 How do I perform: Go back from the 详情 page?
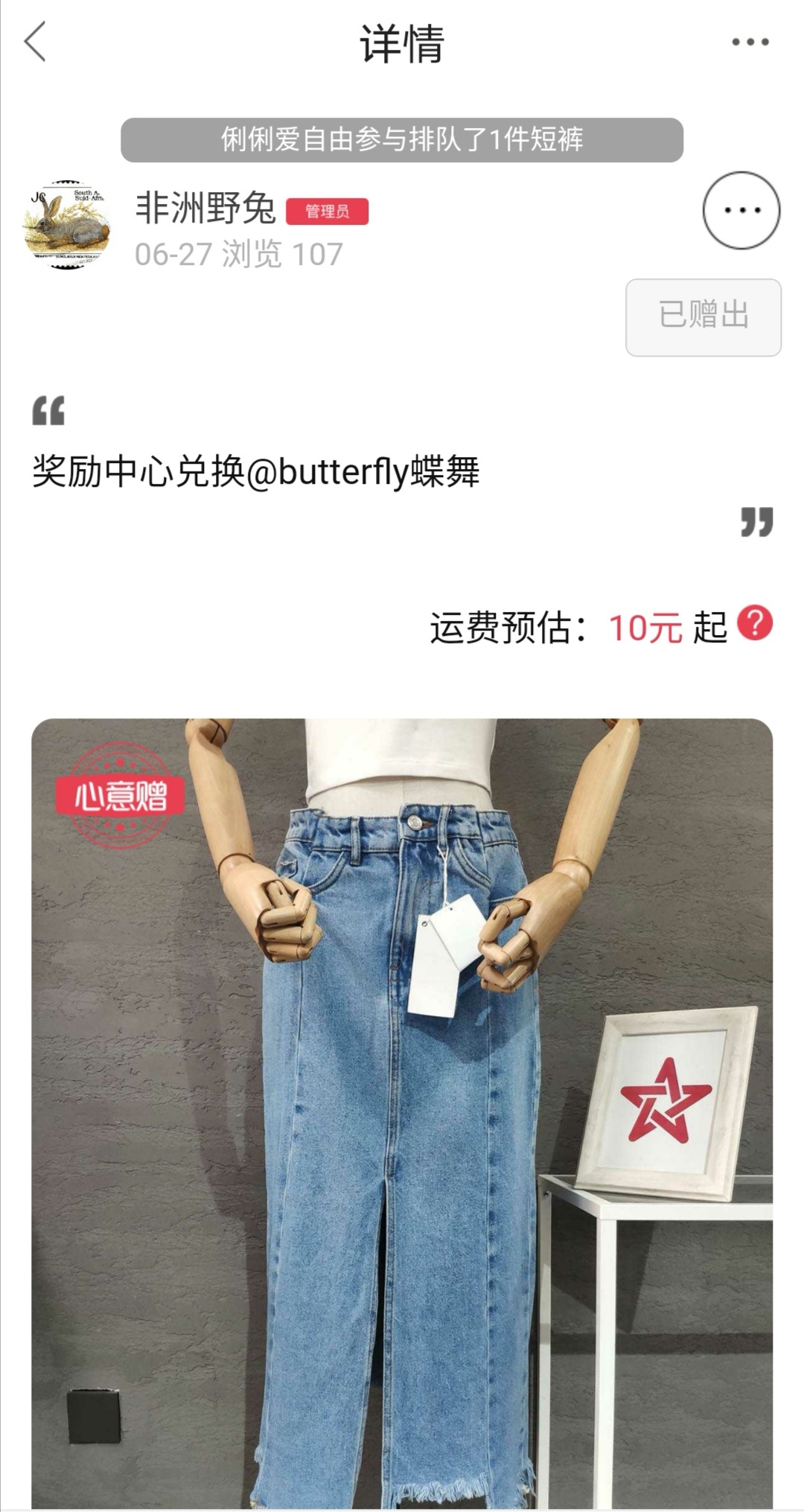point(35,42)
